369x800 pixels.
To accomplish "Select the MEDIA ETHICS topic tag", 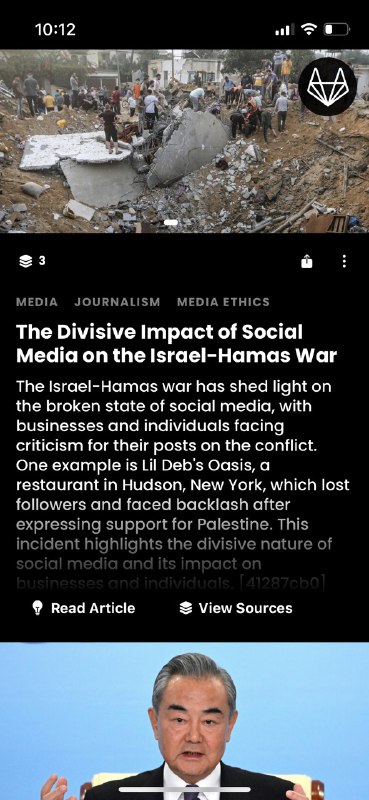I will click(x=223, y=302).
